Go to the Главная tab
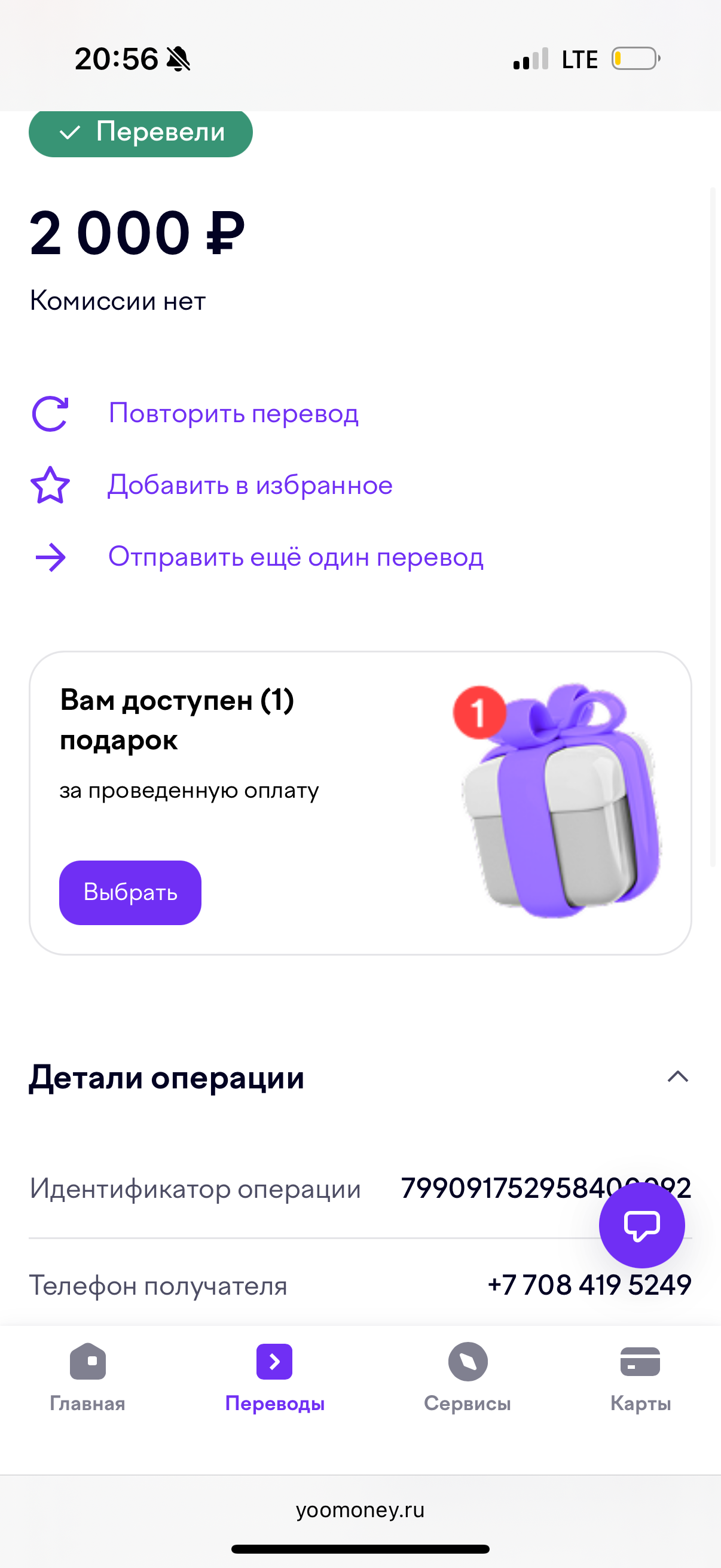The width and height of the screenshot is (721, 1568). (x=88, y=1377)
